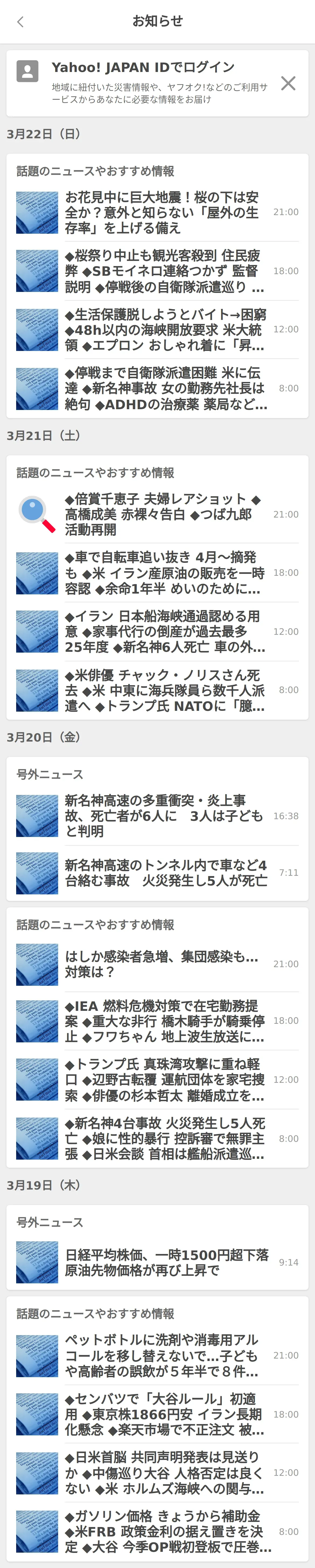Open the 新名神4台事故 火災発生 news digest
This screenshot has width=315, height=1568.
[x=165, y=1138]
